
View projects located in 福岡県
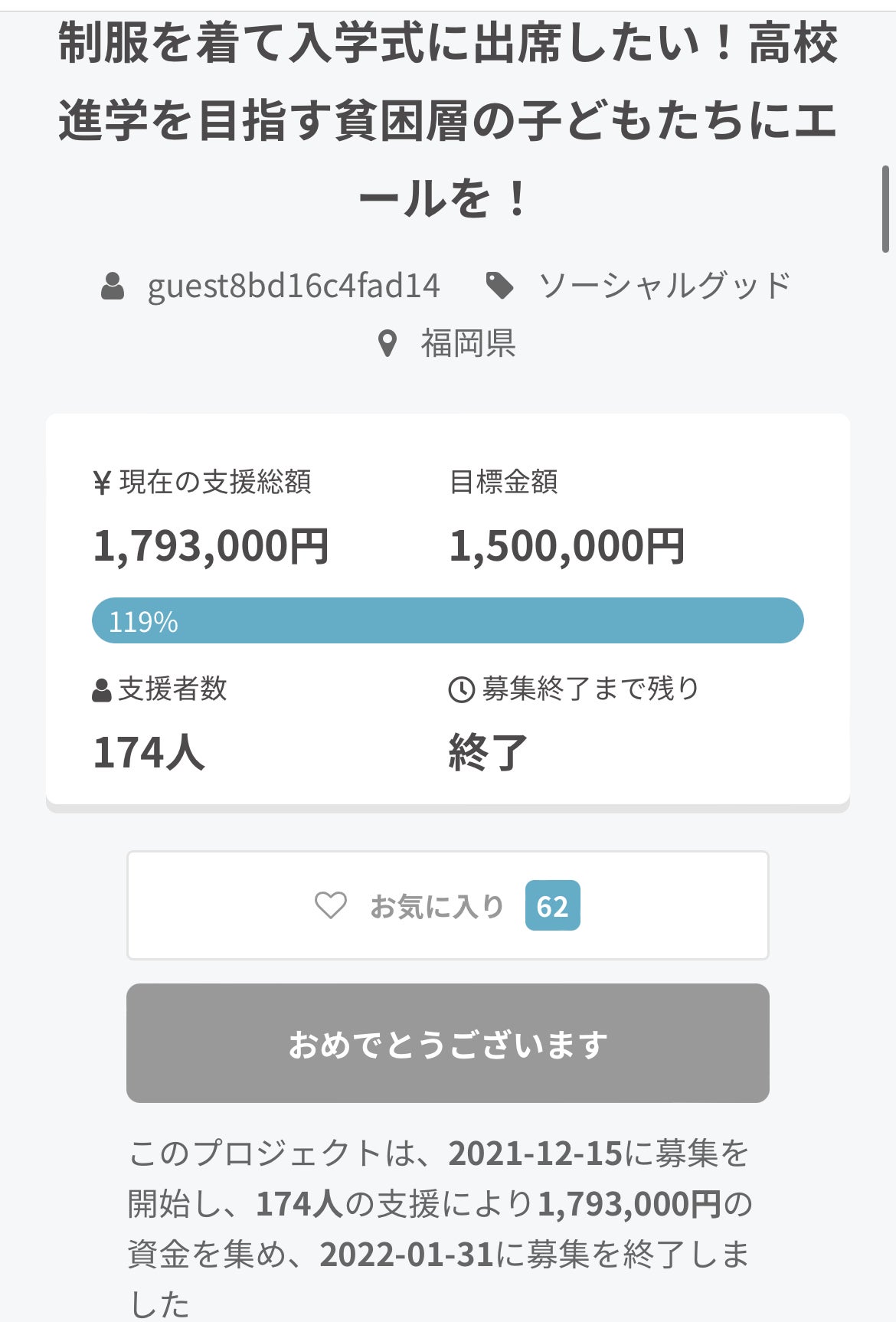467,344
